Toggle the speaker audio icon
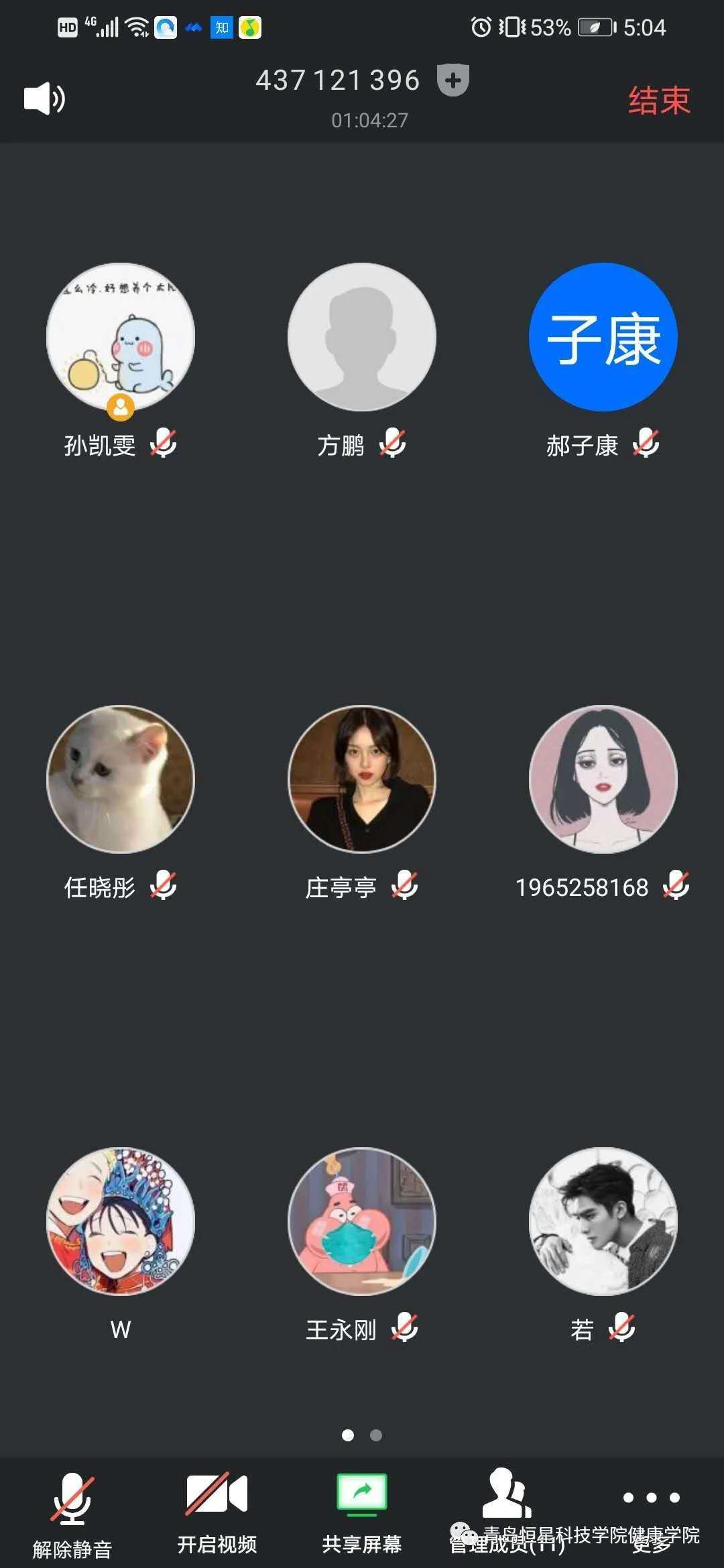Screen dimensions: 724x1568 click(x=44, y=99)
